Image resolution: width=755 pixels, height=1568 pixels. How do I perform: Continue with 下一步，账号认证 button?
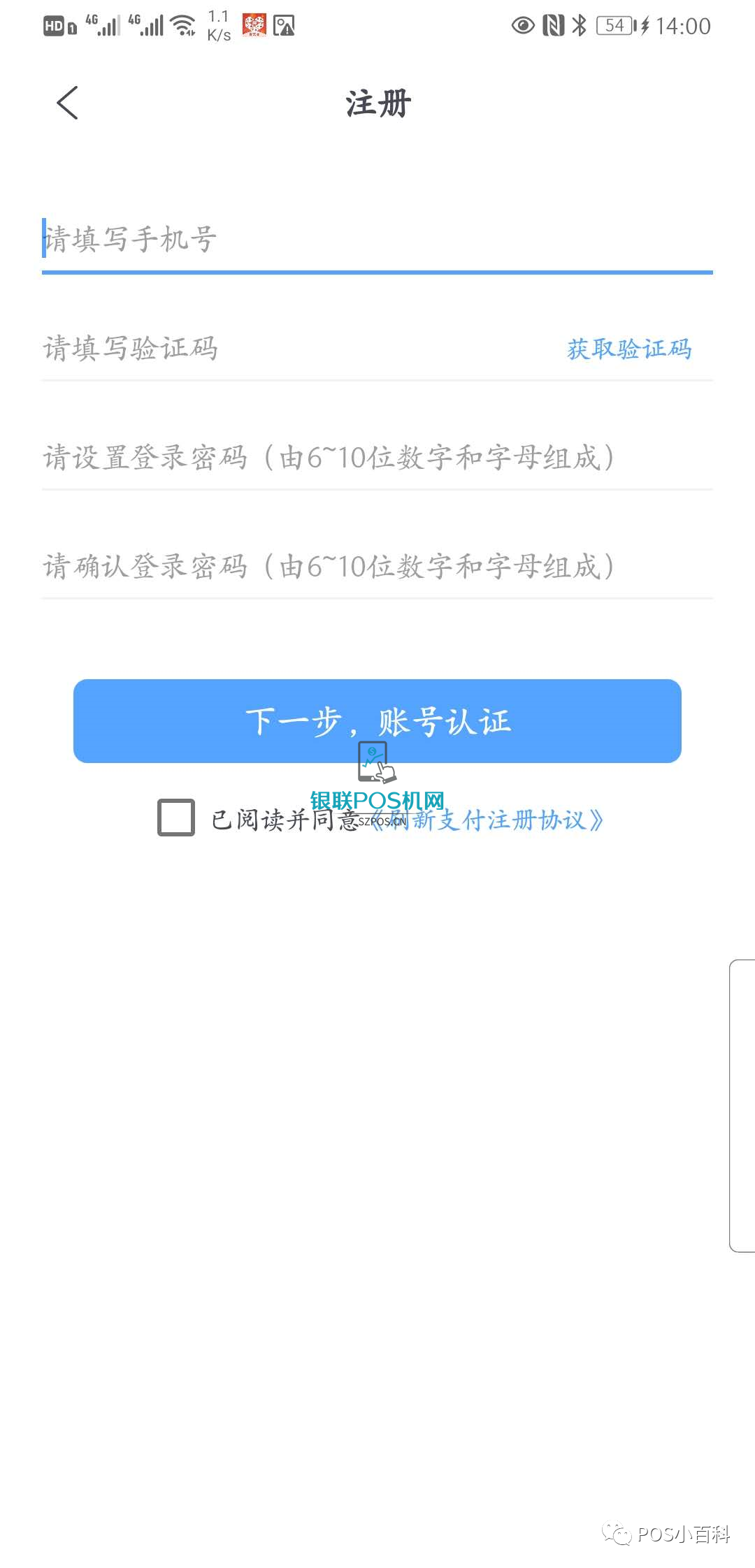coord(377,721)
